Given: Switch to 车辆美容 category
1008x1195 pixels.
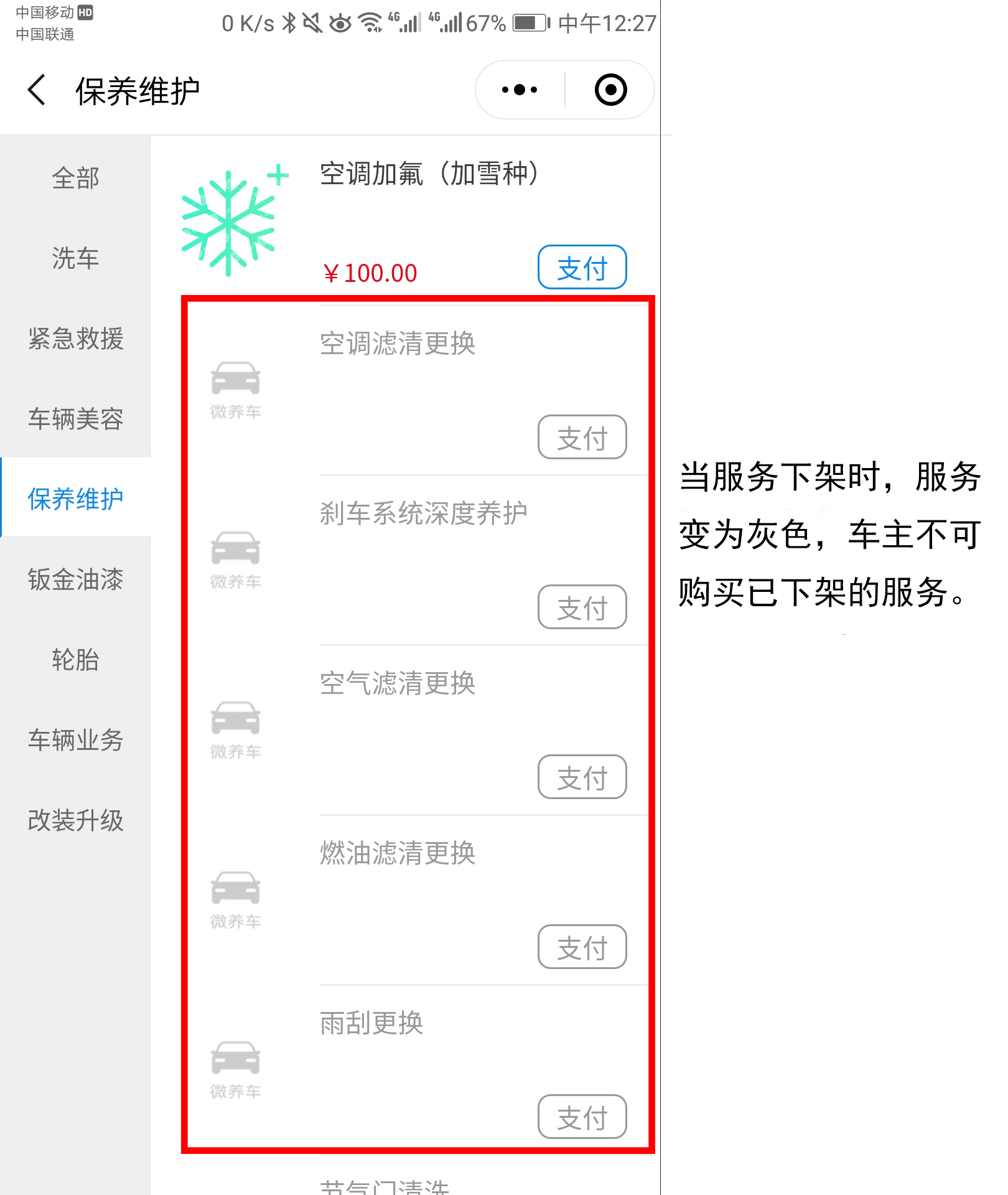Looking at the screenshot, I should tap(75, 419).
